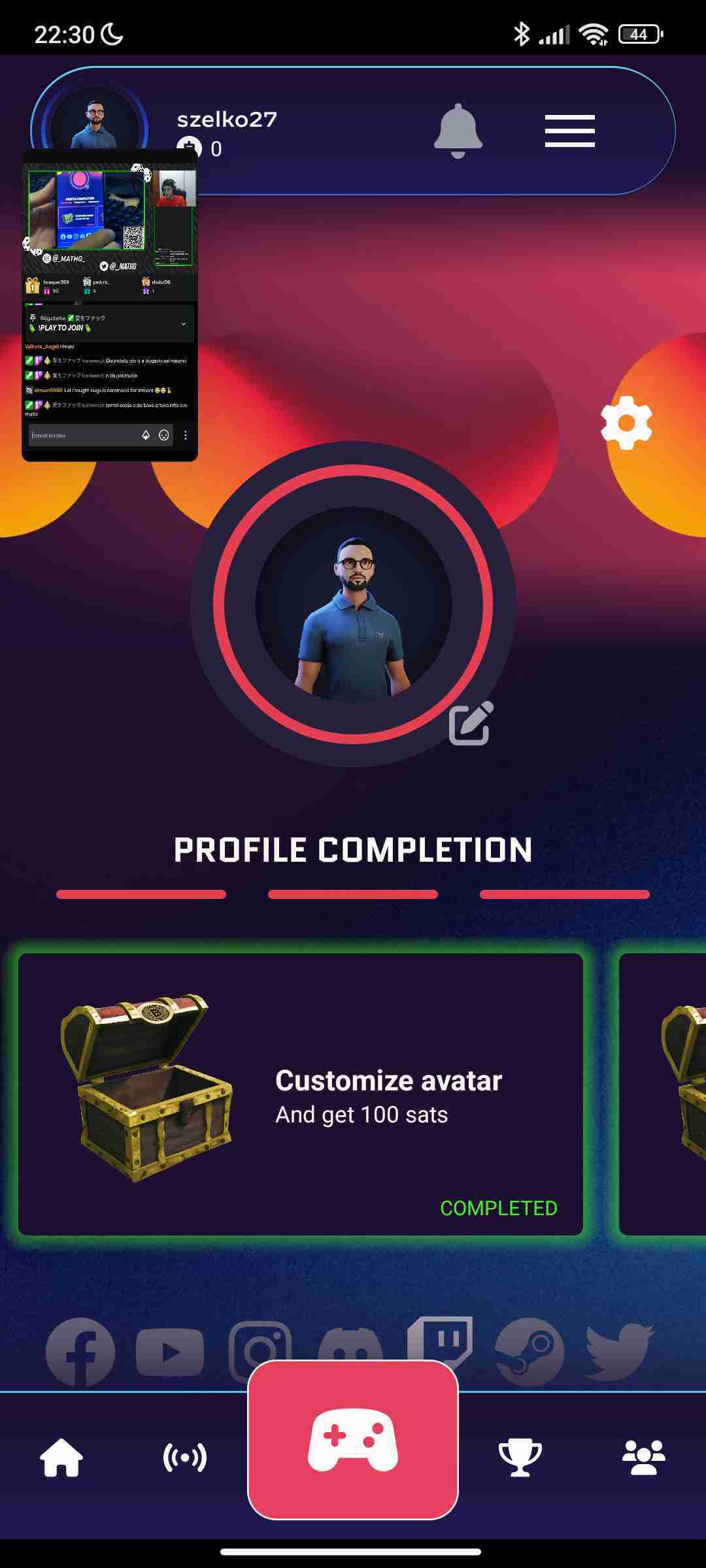Switch to the live broadcast tab

[x=184, y=1457]
